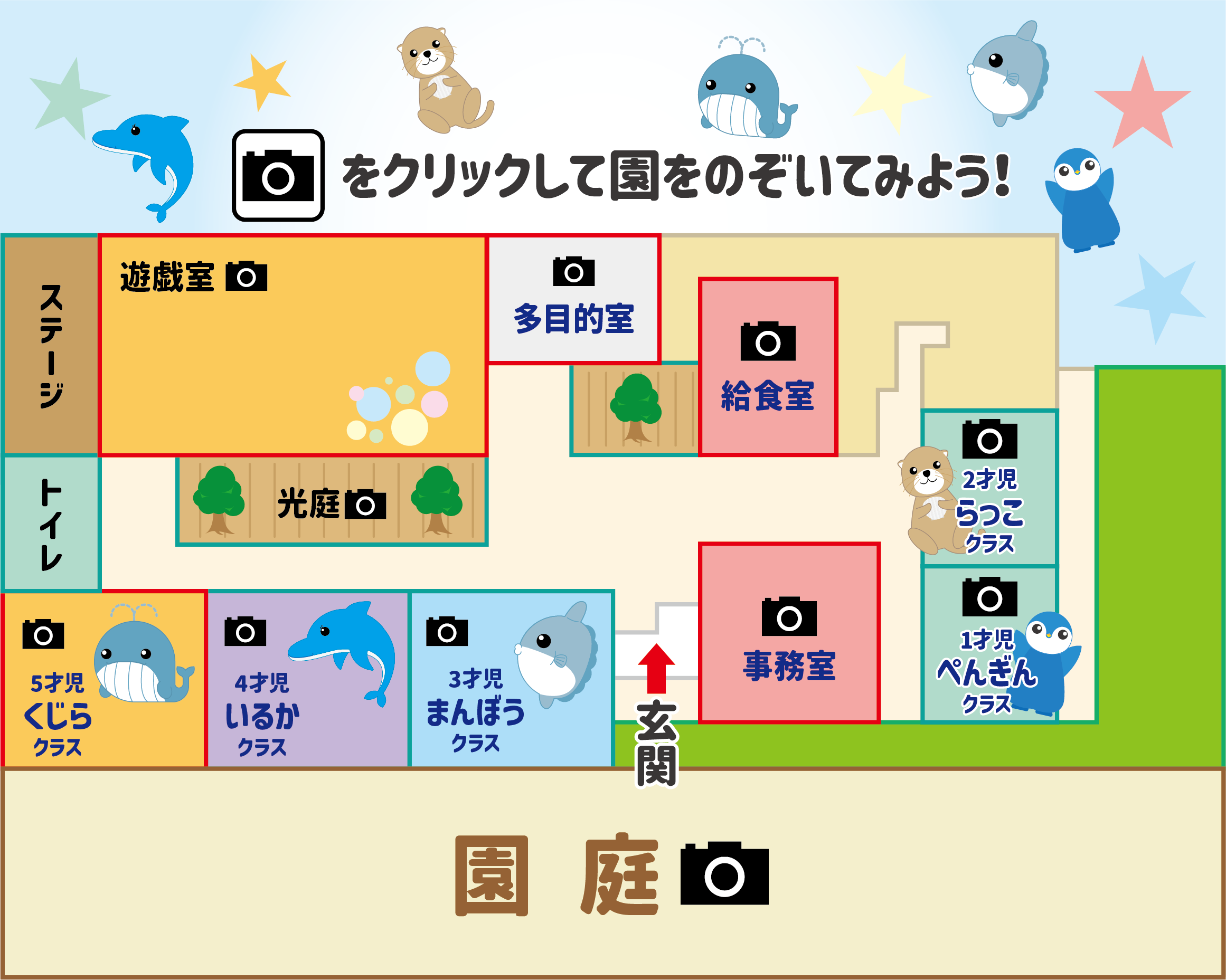Open the 4才児 いるかクラス camera

pyautogui.click(x=245, y=631)
